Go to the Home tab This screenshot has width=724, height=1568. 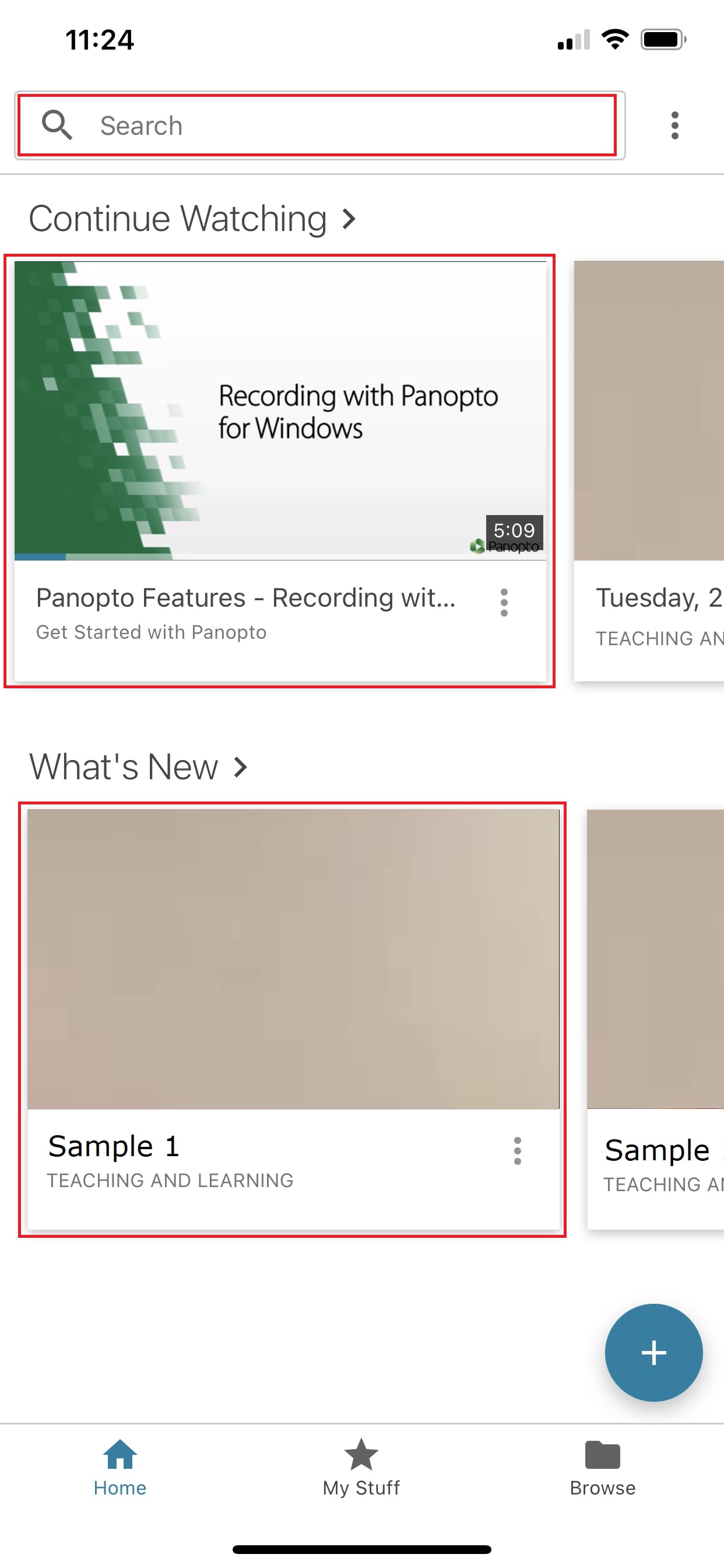[120, 1468]
